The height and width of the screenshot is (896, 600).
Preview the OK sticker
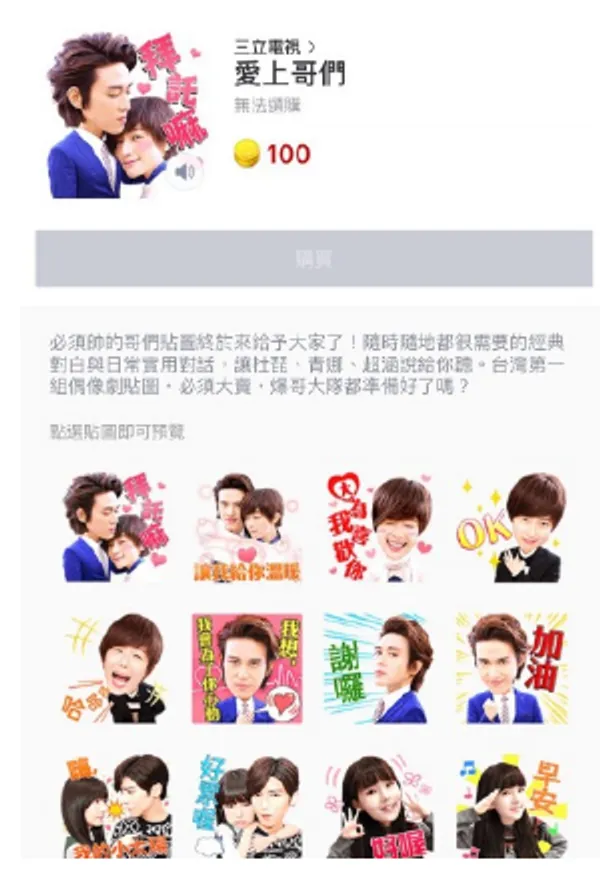click(511, 527)
